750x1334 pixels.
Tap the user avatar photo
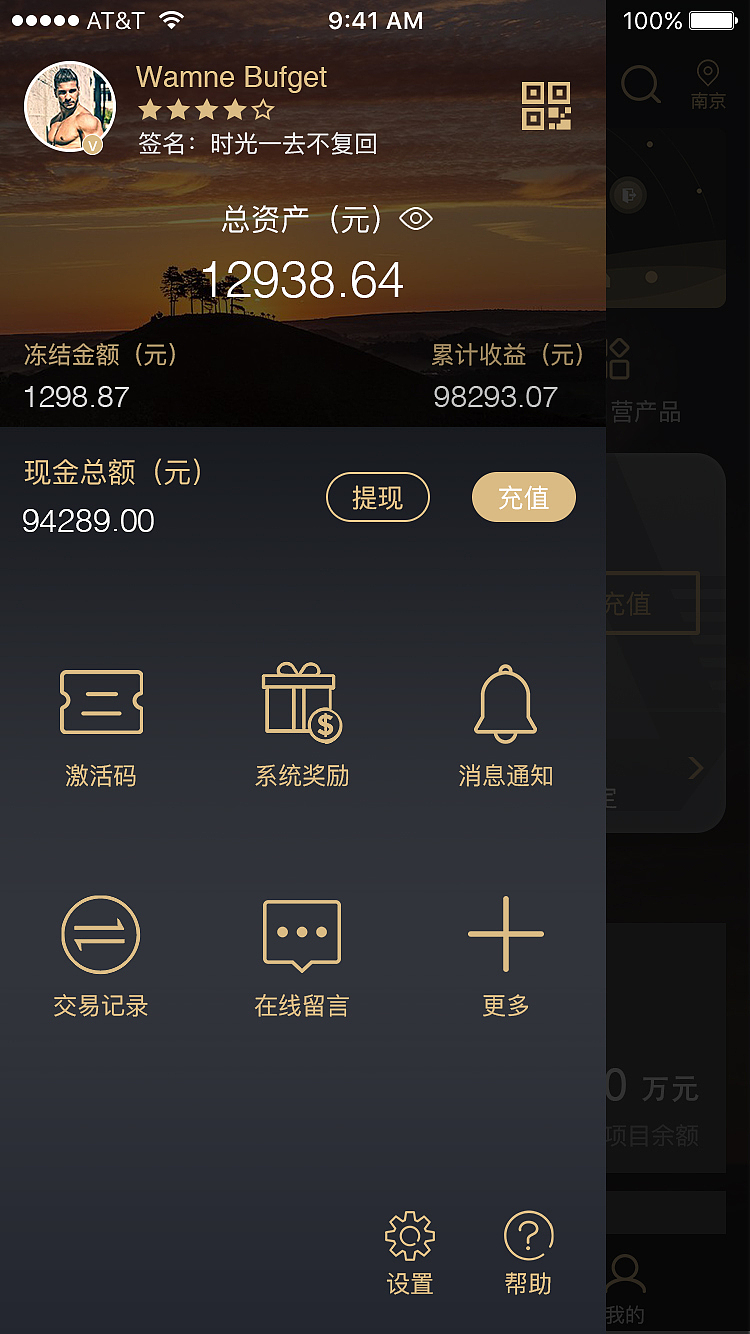(x=70, y=105)
